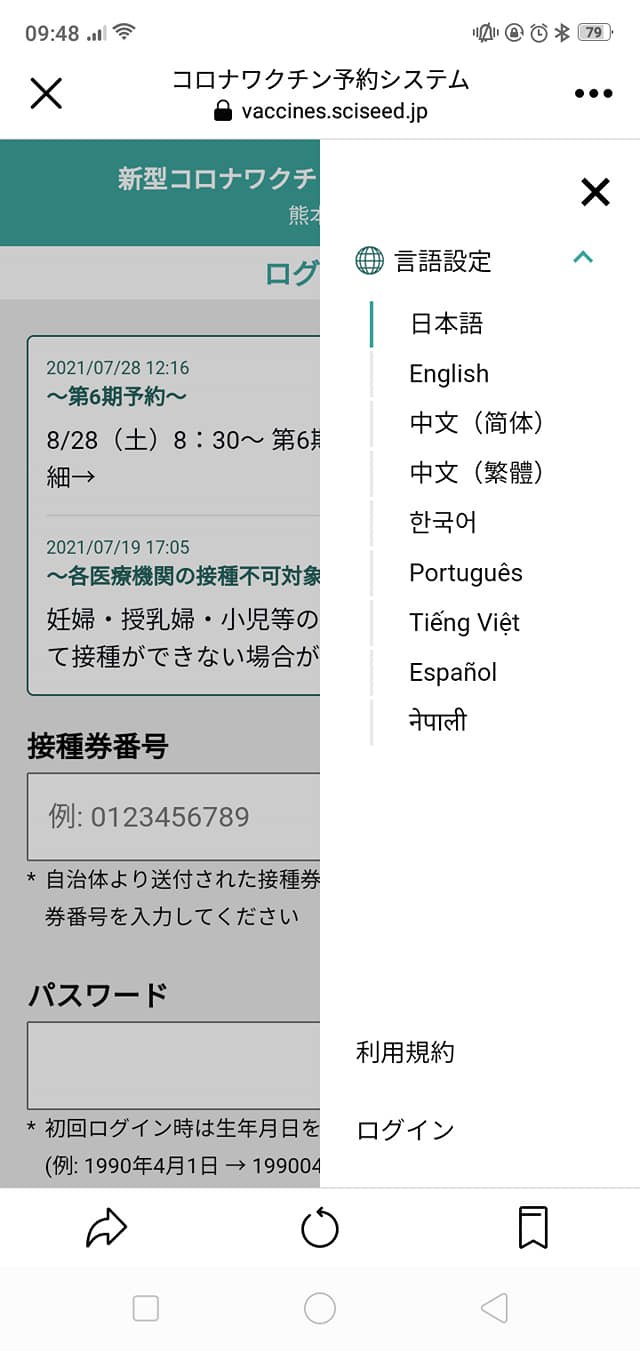
Task: Select 日本語 as the language
Action: pos(446,324)
